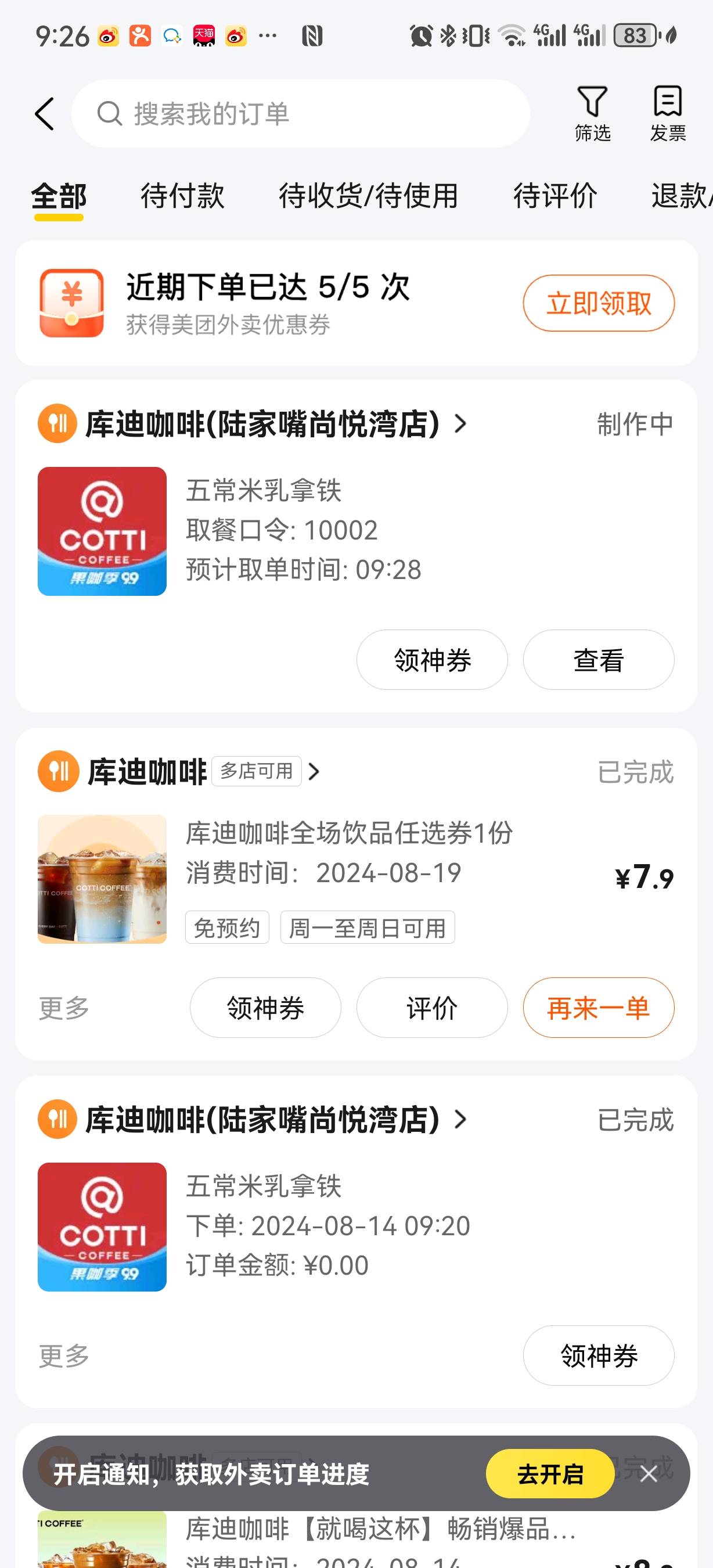The height and width of the screenshot is (1568, 713).
Task: Open the 筛选 filter option
Action: click(592, 114)
